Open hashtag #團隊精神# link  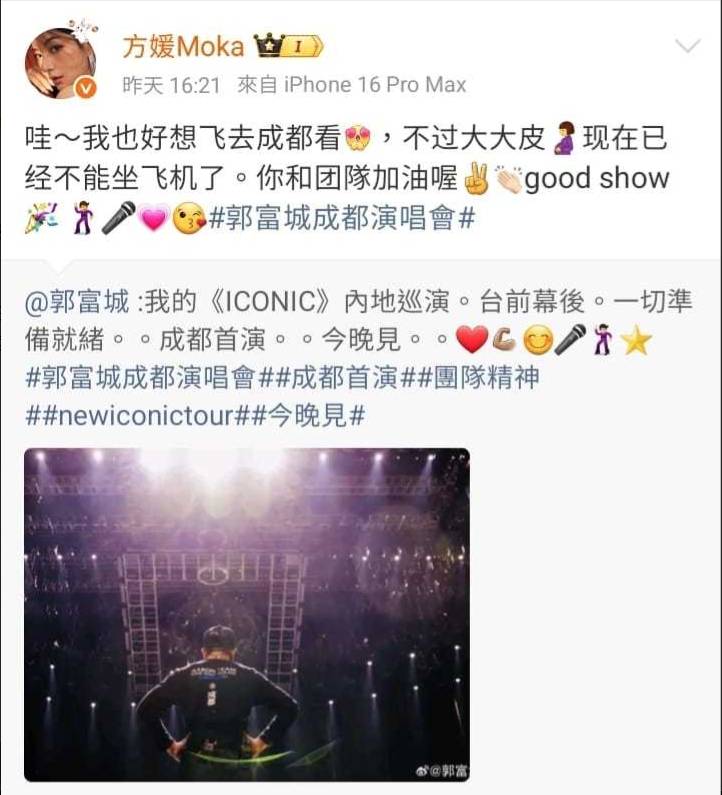468,377
